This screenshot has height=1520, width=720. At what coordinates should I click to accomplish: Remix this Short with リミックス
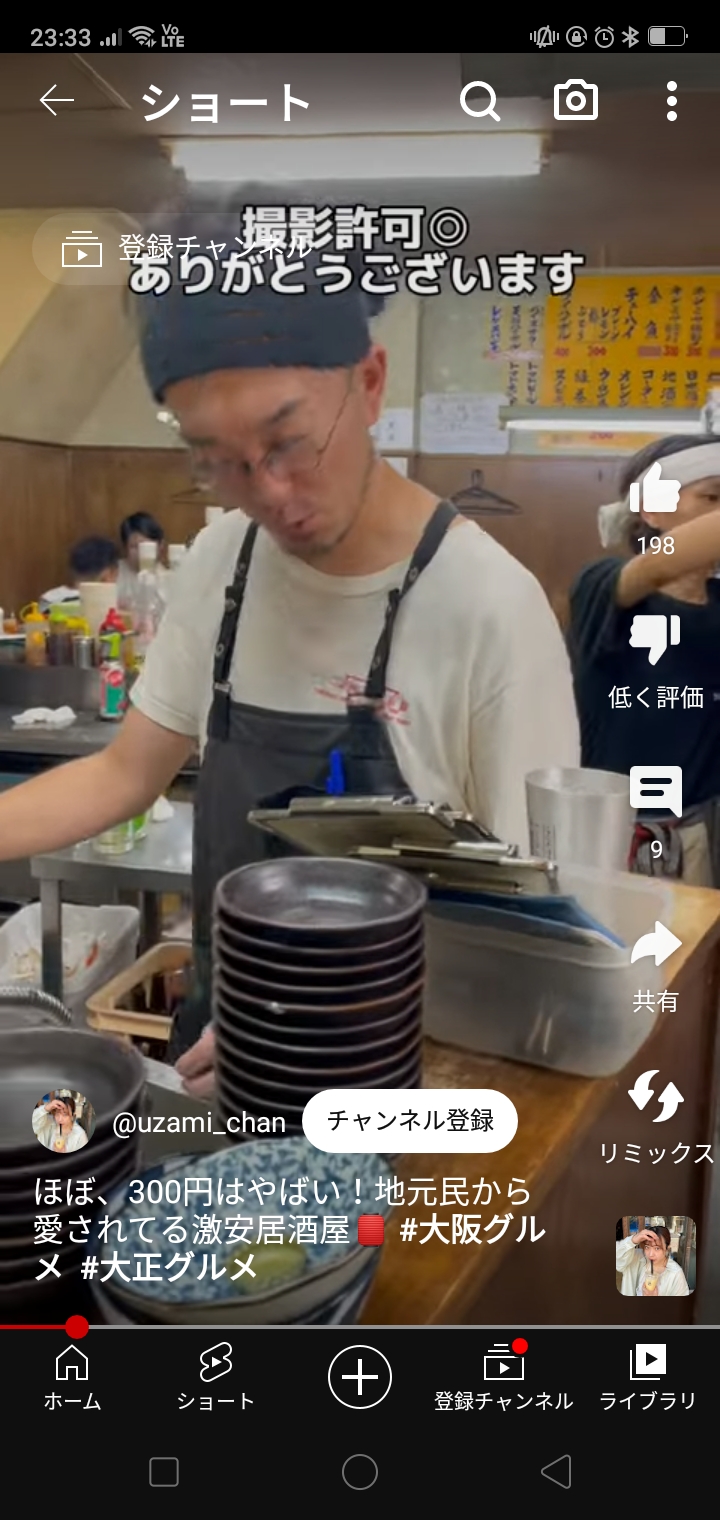click(x=655, y=1098)
